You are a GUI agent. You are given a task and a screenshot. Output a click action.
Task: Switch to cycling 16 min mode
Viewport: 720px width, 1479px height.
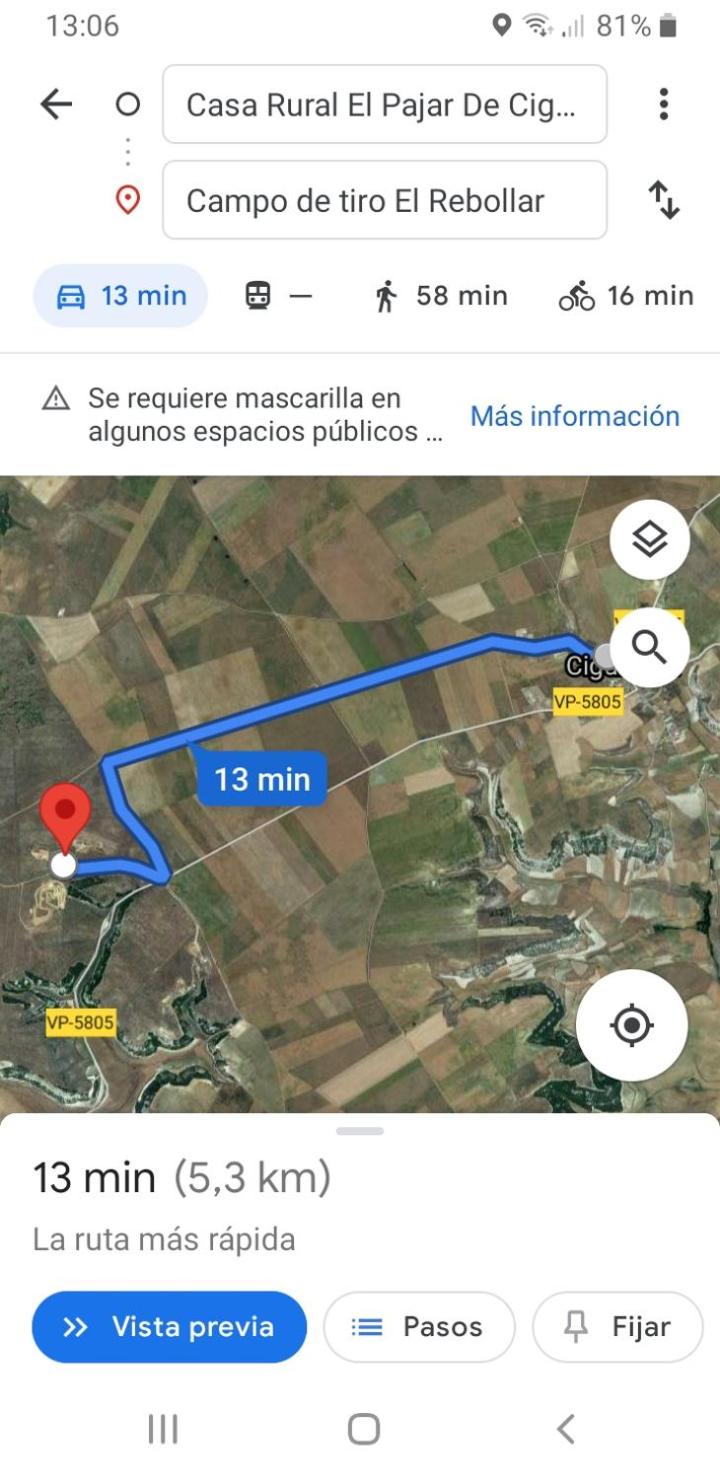click(x=626, y=296)
